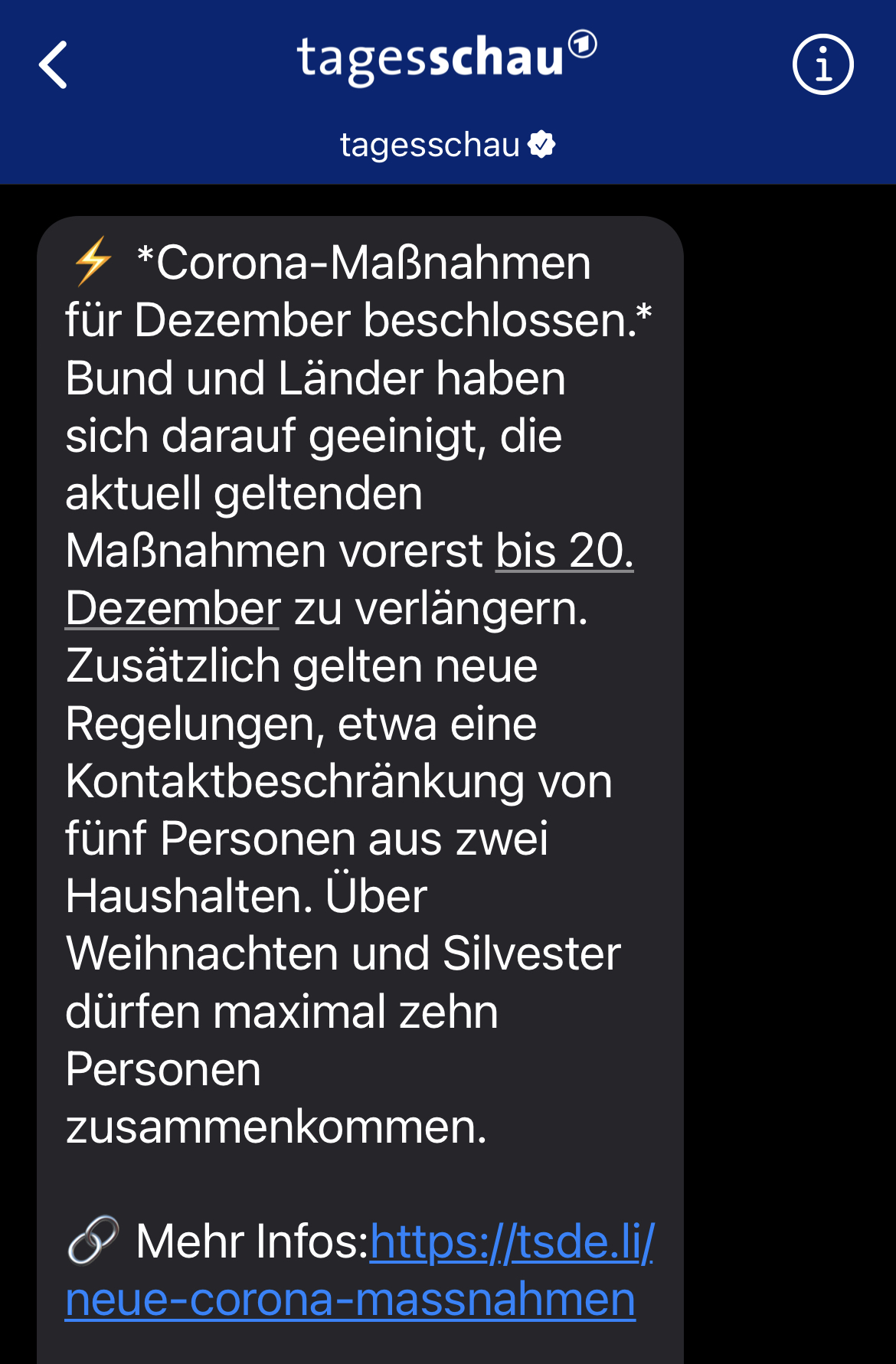The width and height of the screenshot is (896, 1364).
Task: Tap the underlined date bis 20. Dezember
Action: 564,551
